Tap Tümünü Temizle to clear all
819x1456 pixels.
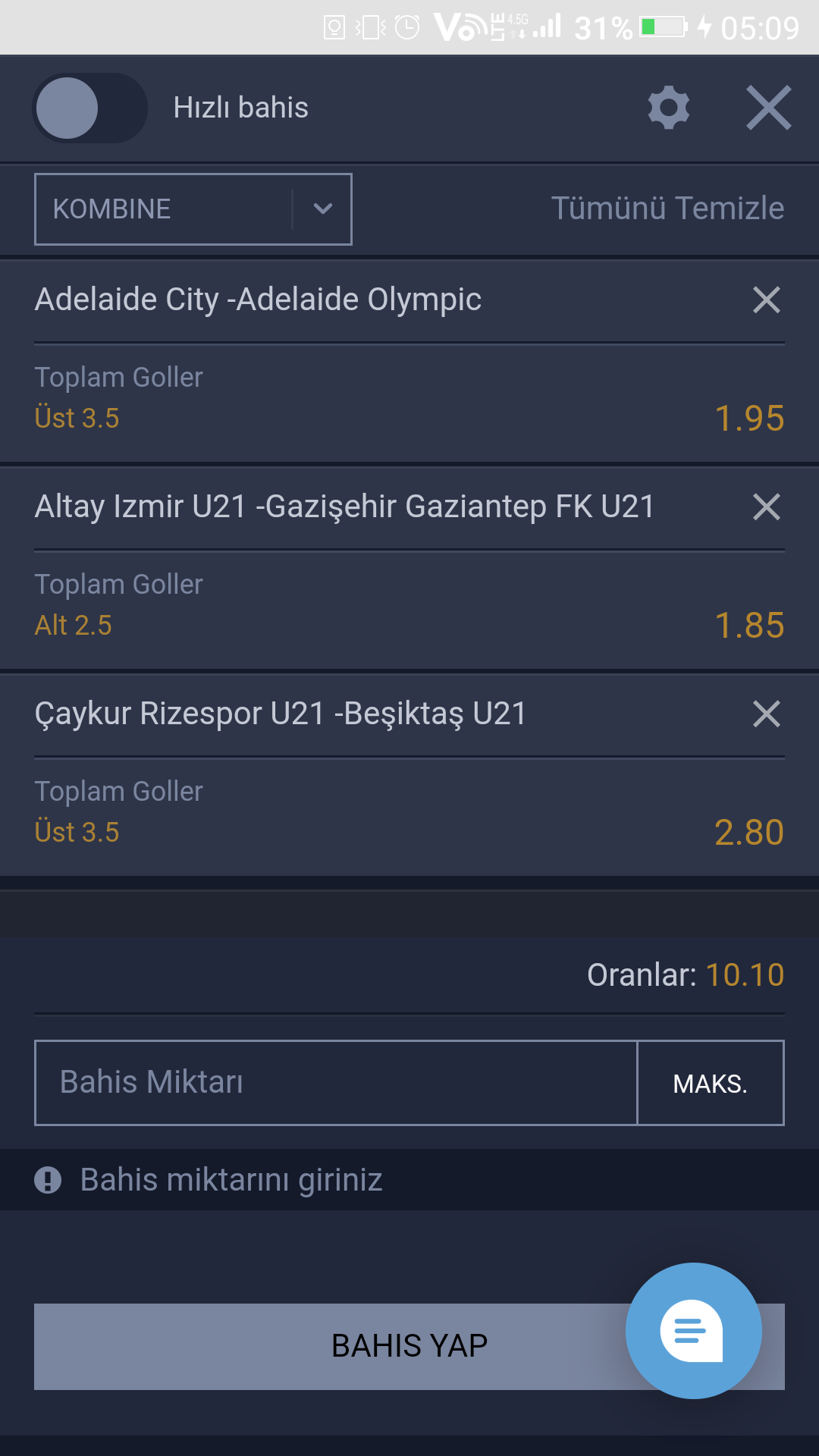tap(667, 209)
